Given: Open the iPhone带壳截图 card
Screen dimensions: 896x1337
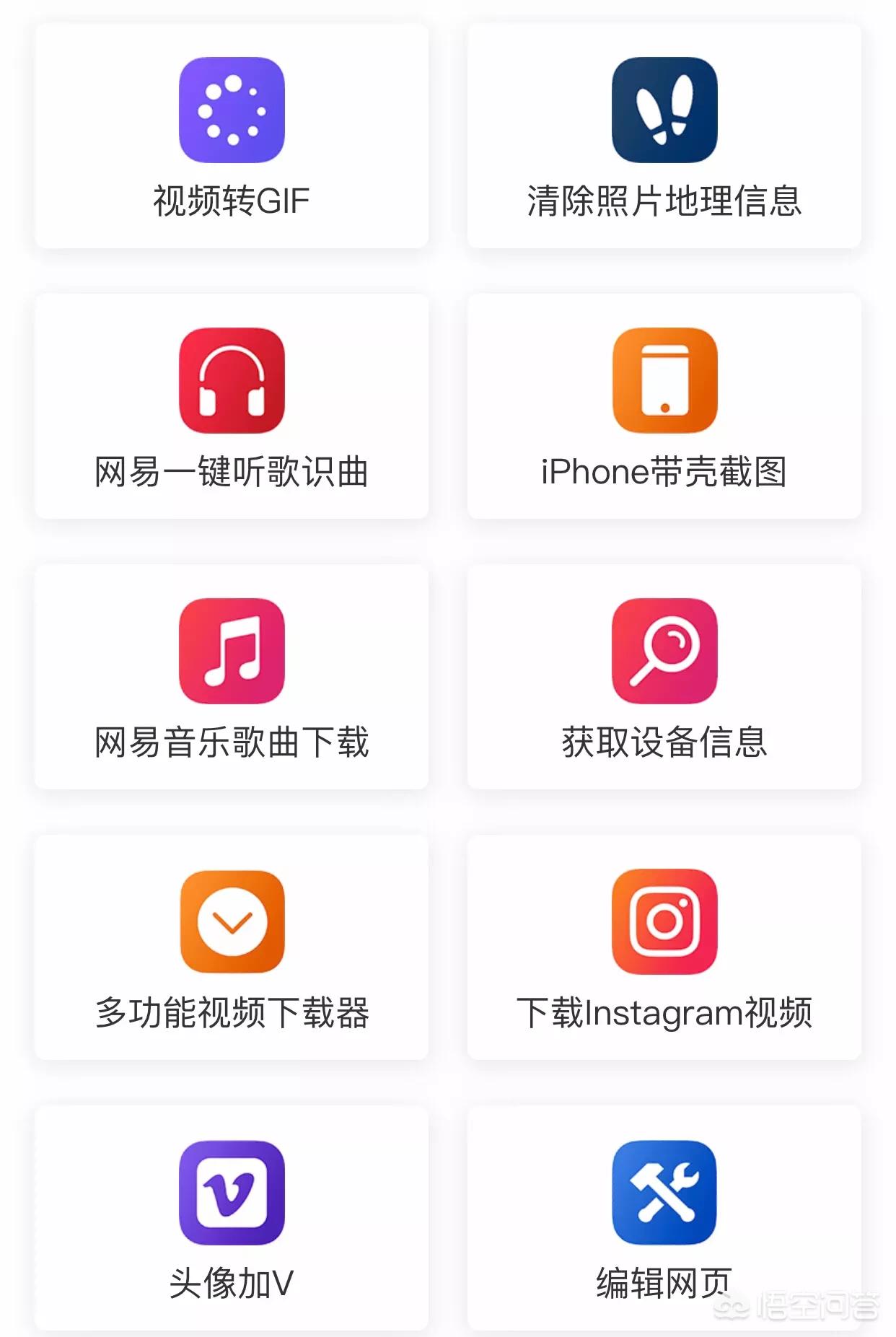Looking at the screenshot, I should click(x=664, y=406).
